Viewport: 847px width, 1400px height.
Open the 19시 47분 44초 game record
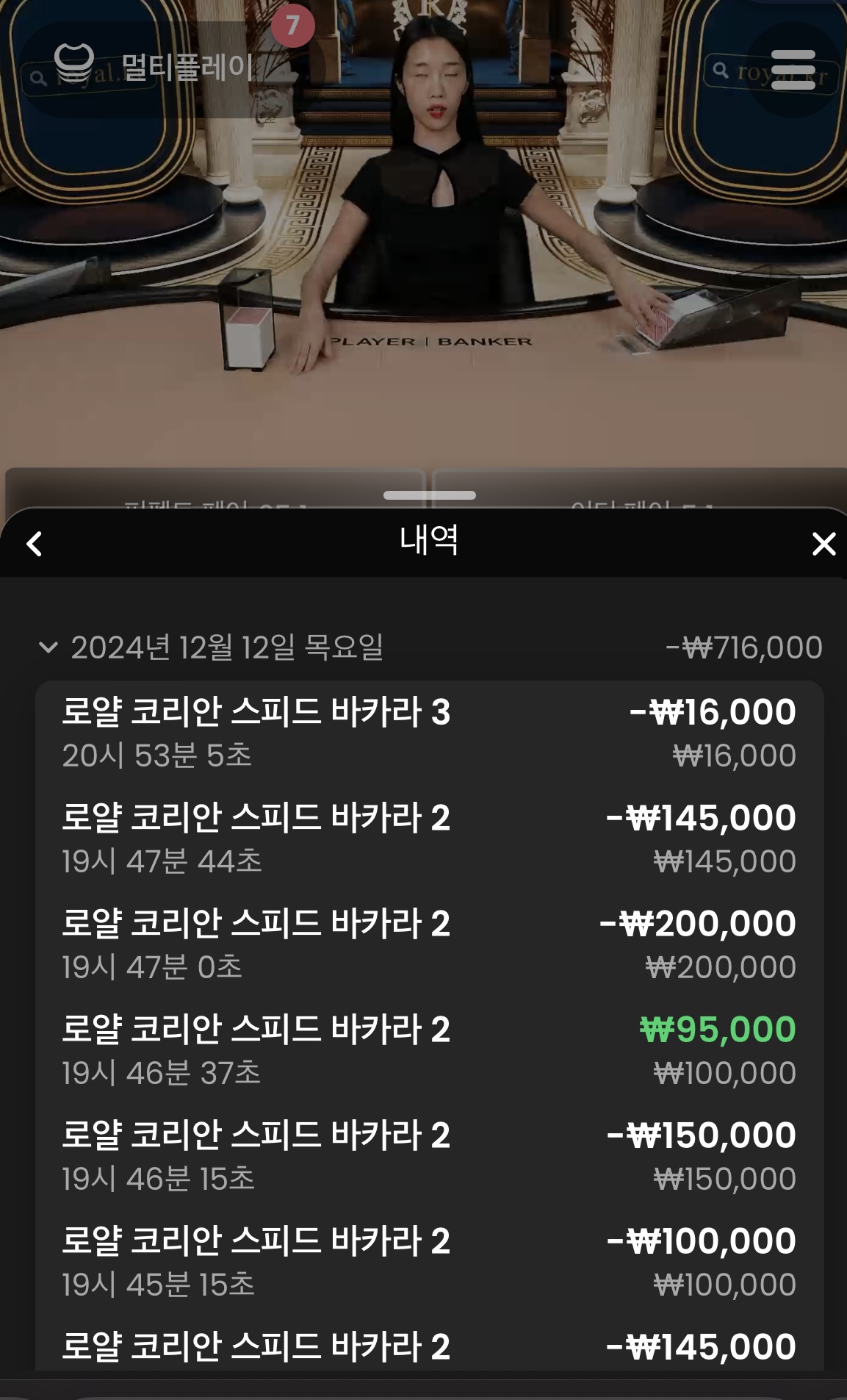pos(430,839)
